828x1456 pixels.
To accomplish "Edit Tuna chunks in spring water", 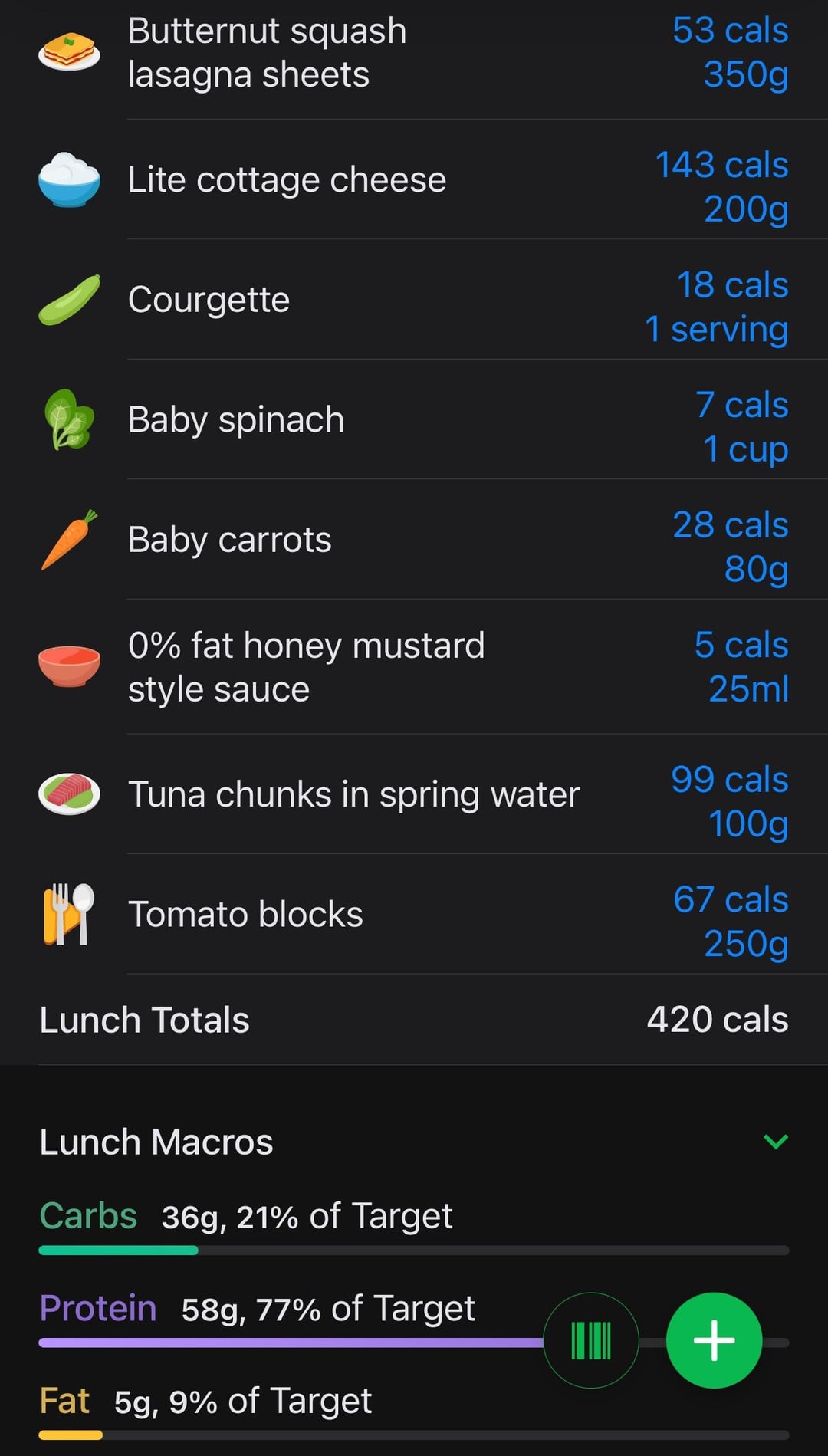I will coord(414,794).
